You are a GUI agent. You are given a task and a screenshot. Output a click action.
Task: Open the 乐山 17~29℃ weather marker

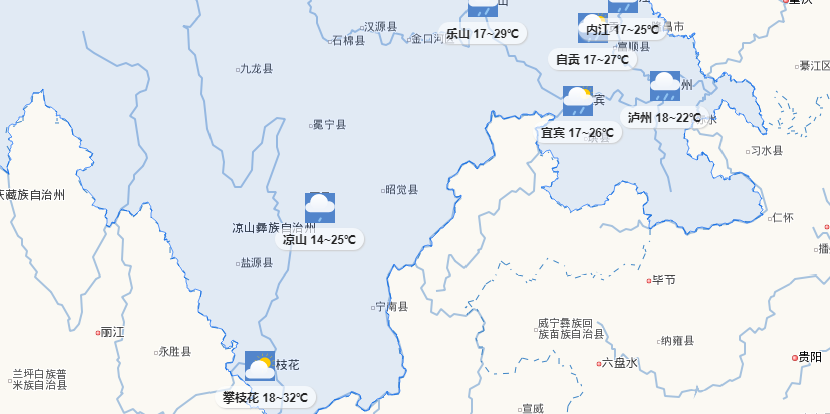click(483, 33)
